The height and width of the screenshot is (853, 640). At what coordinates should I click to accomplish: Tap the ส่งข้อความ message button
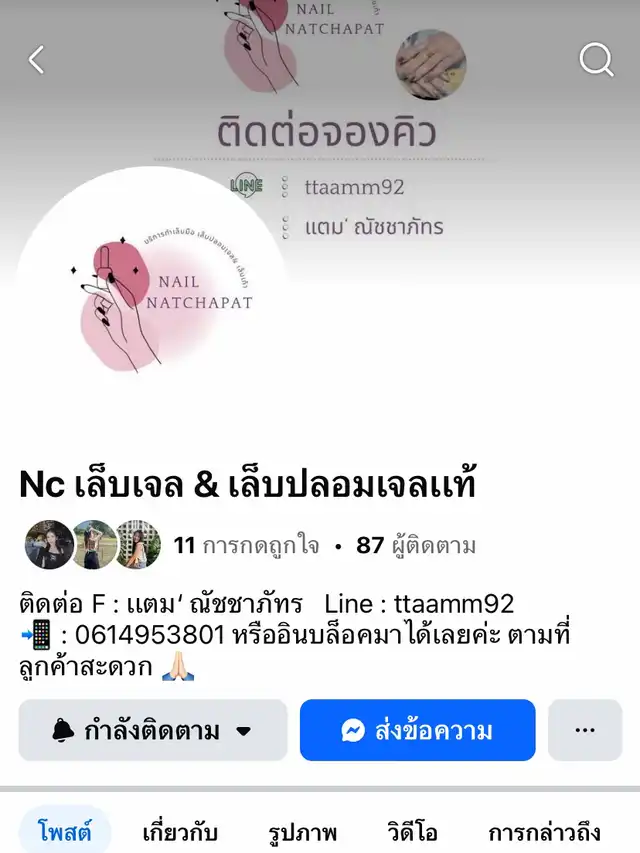tap(417, 730)
